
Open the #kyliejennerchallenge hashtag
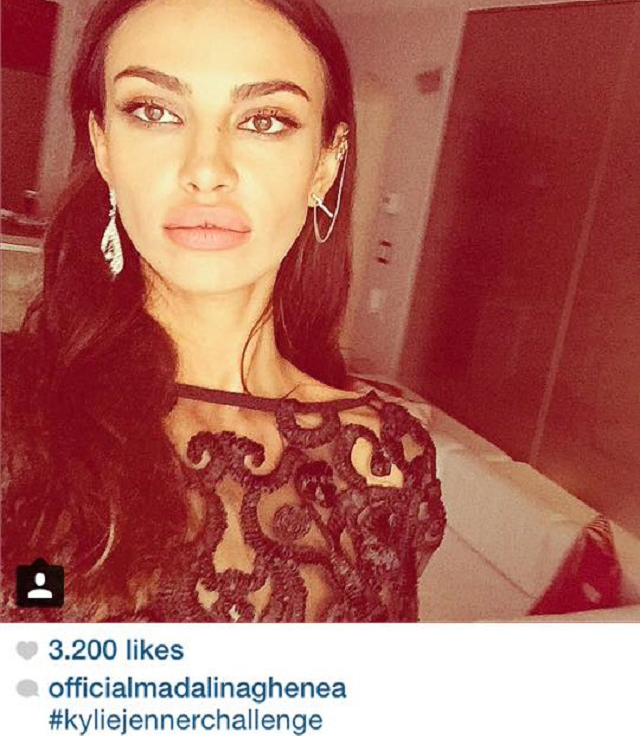tap(185, 719)
